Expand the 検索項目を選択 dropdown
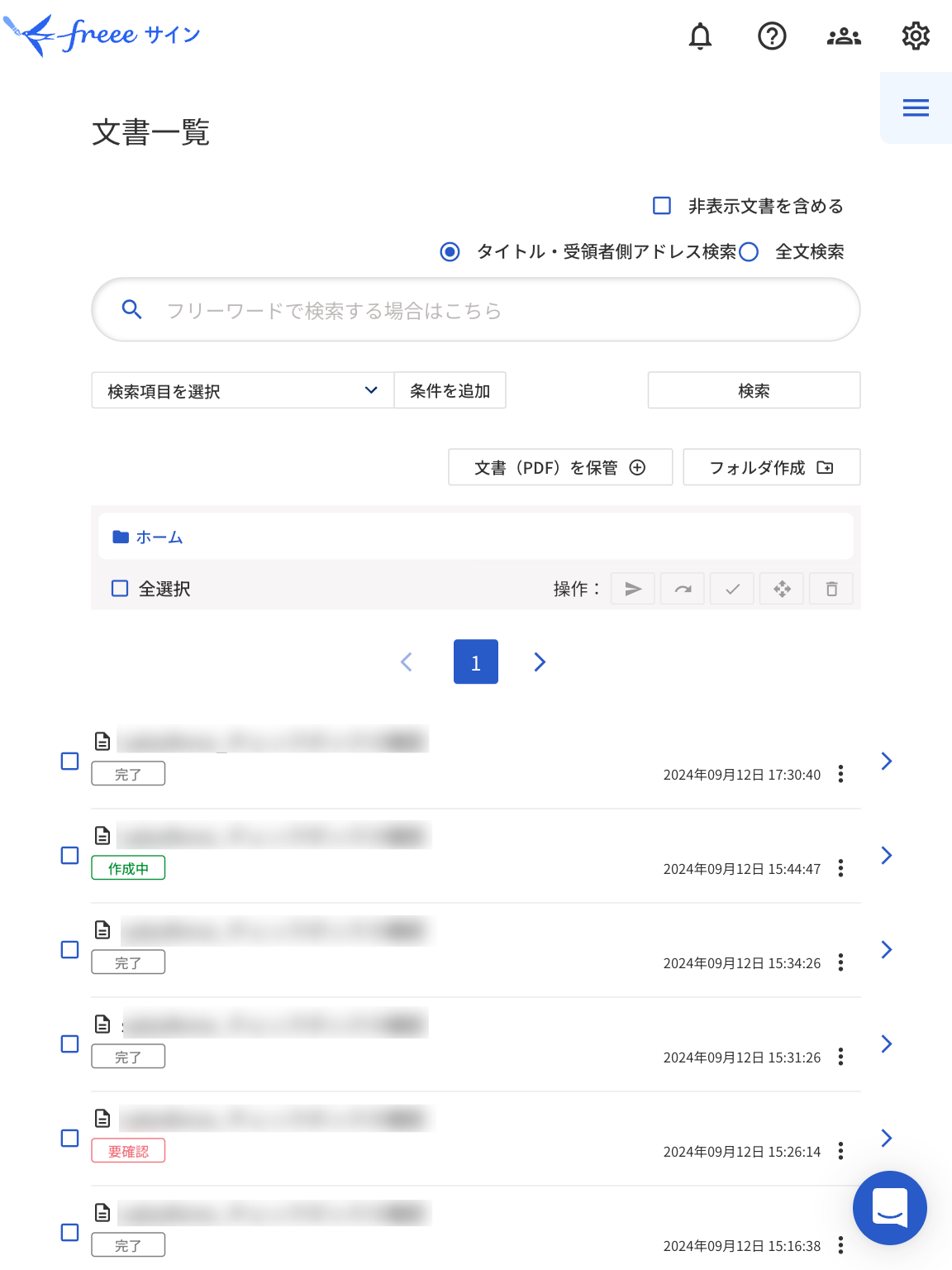The image size is (952, 1270). 242,390
